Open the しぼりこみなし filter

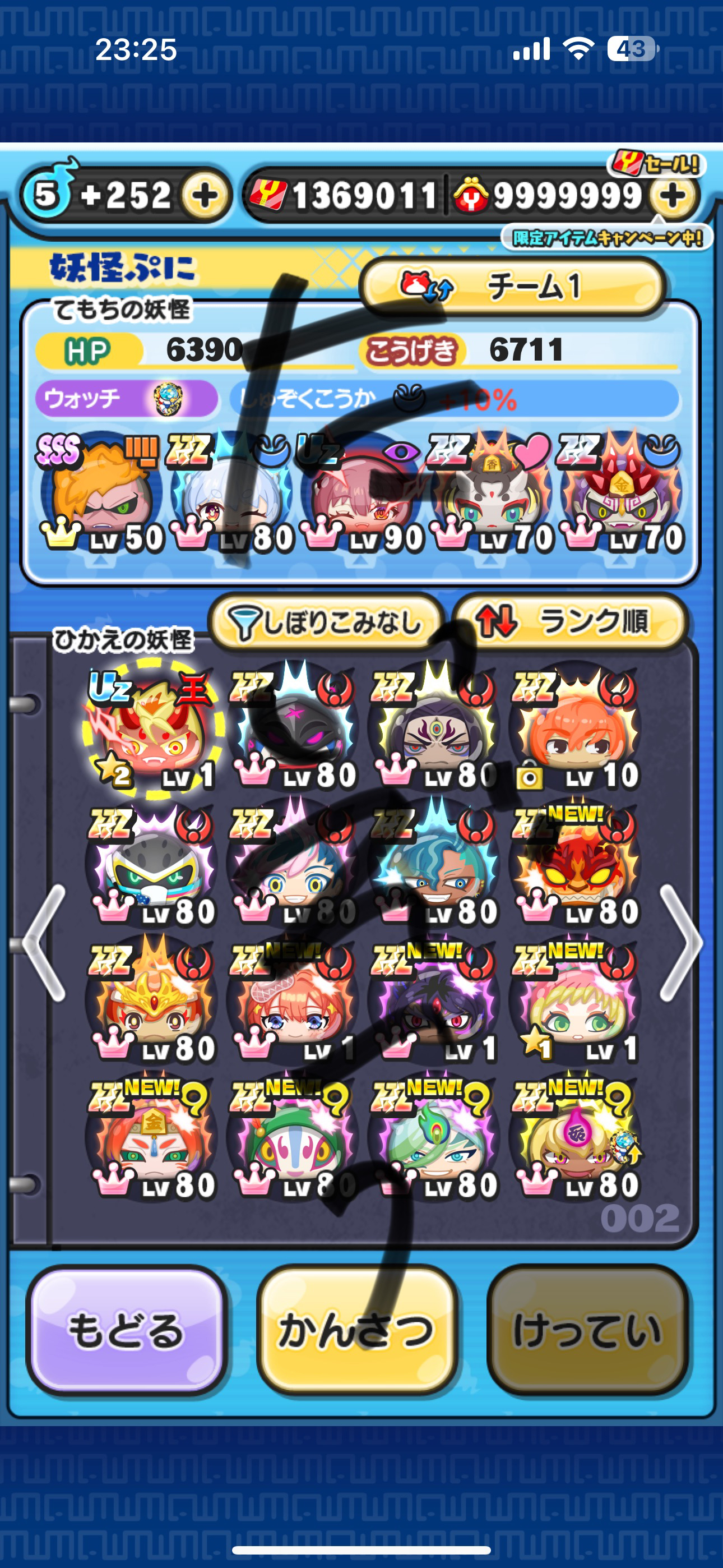click(326, 622)
